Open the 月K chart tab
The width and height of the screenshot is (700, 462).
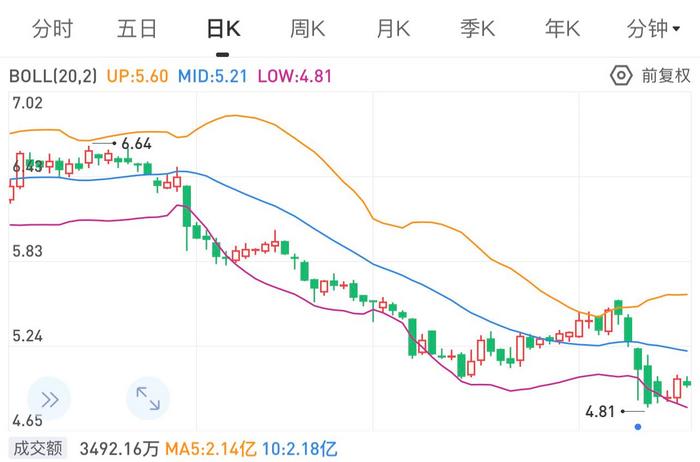[x=393, y=29]
